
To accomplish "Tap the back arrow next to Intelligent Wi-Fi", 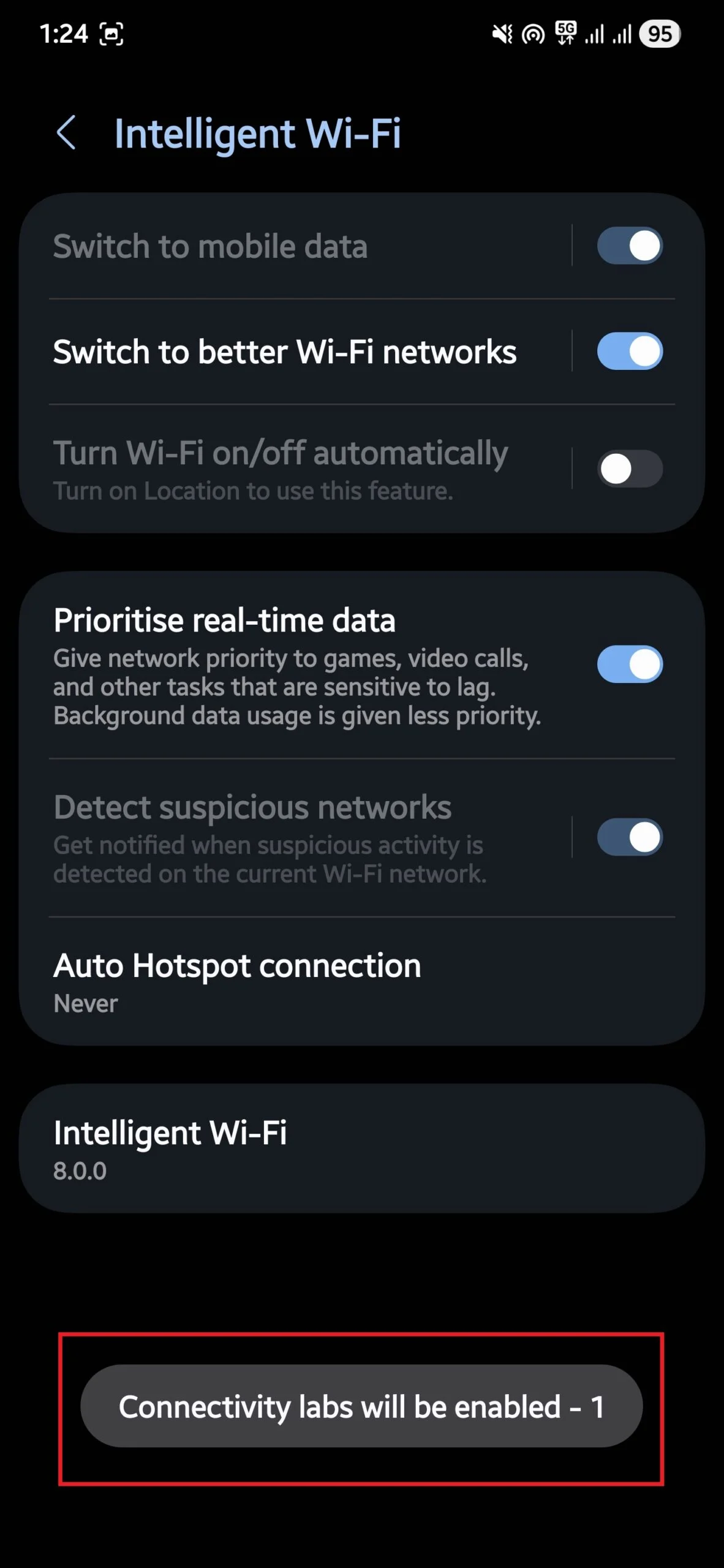I will pos(66,134).
